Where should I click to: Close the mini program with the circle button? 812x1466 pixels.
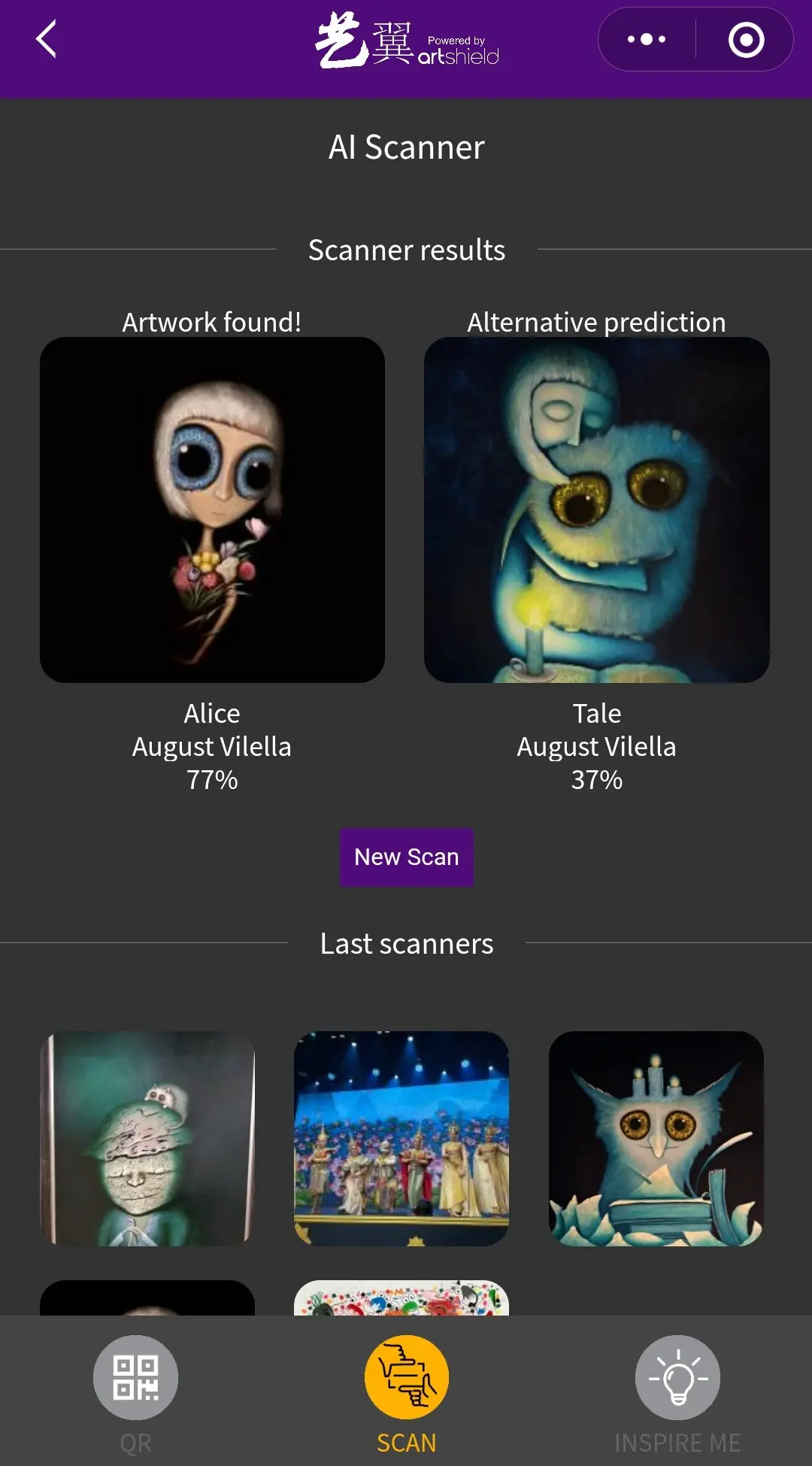click(x=746, y=40)
